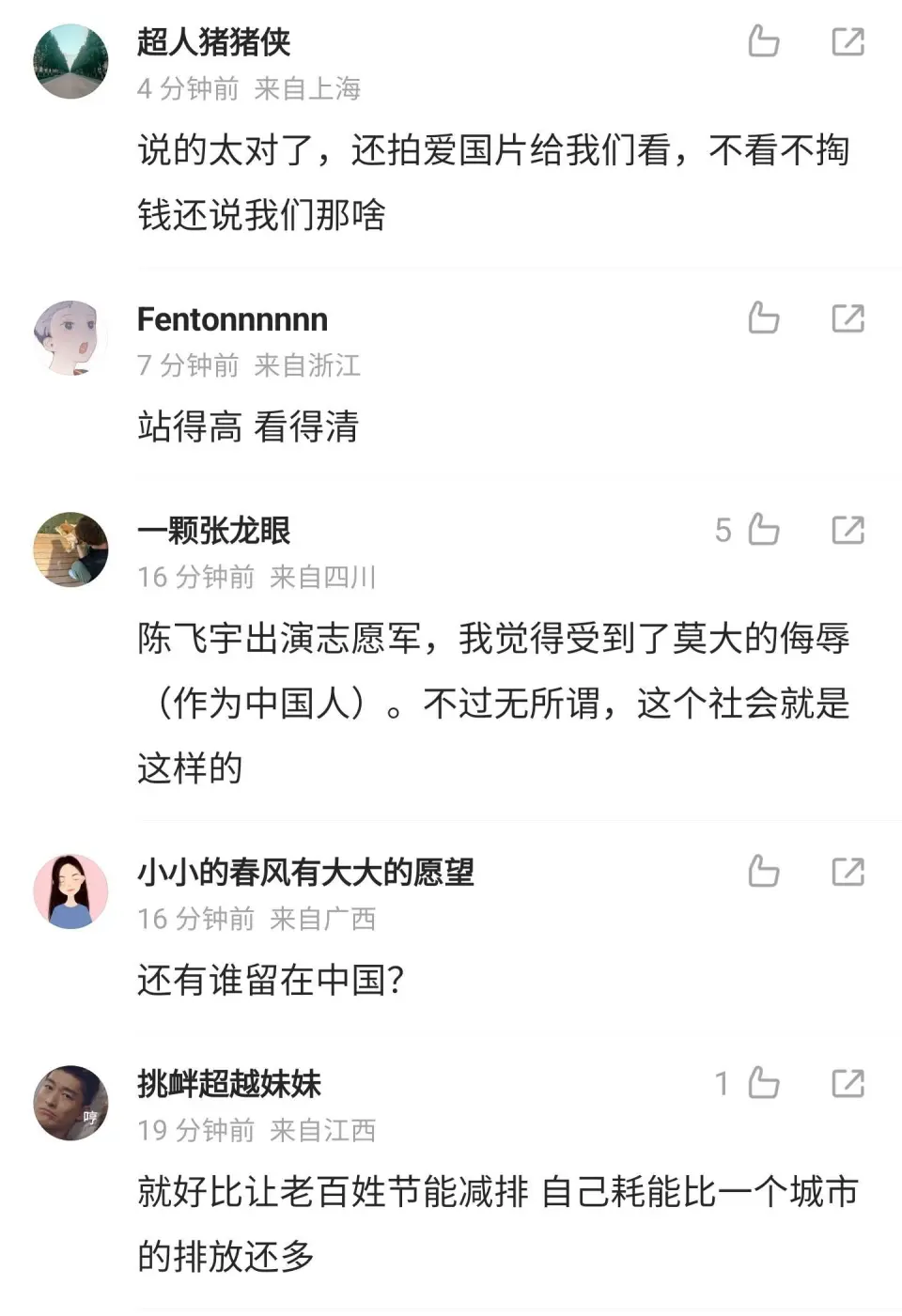View 一颗张龙眼's profile avatar

pyautogui.click(x=71, y=550)
